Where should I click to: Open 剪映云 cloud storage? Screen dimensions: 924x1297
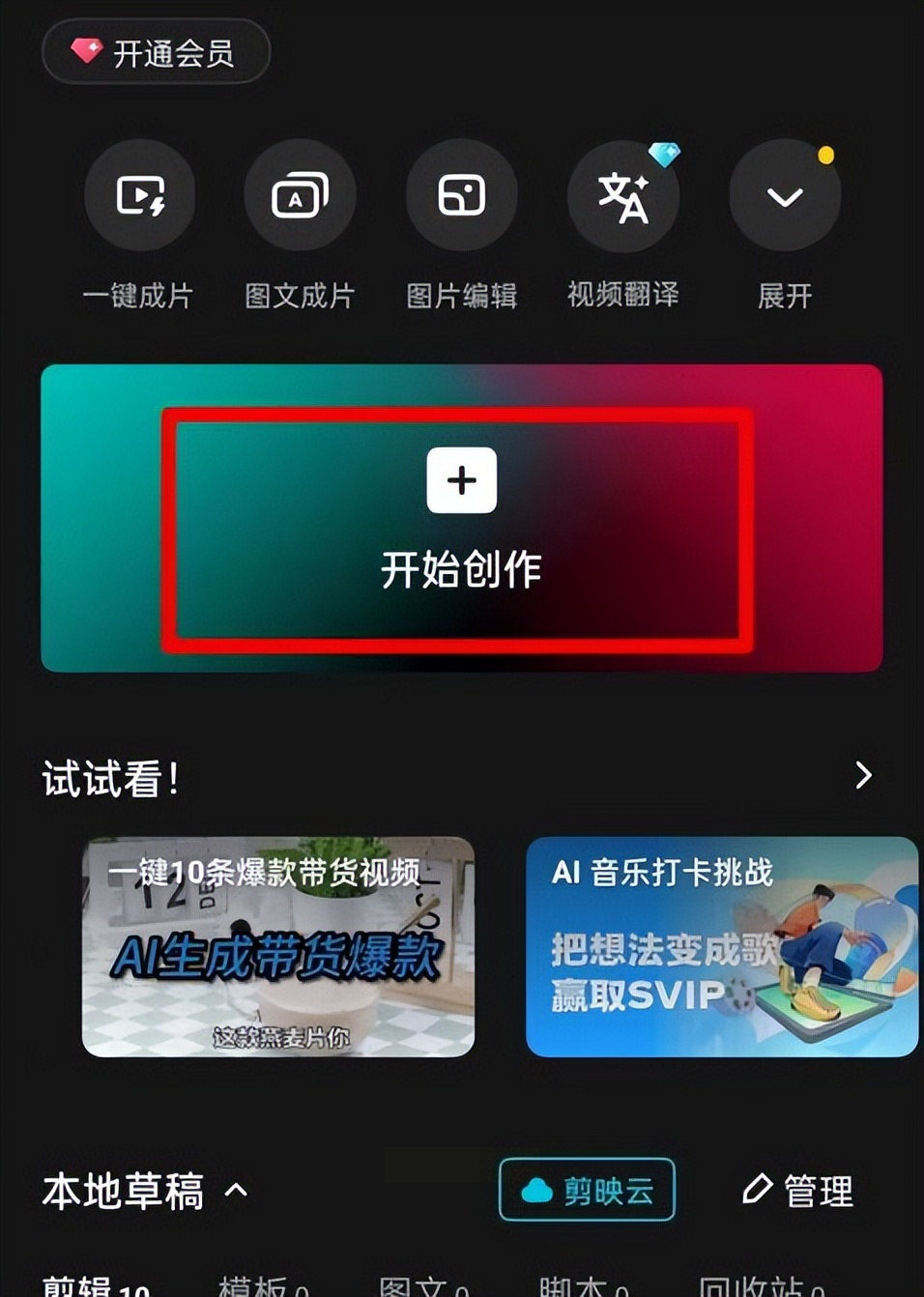pos(587,1190)
